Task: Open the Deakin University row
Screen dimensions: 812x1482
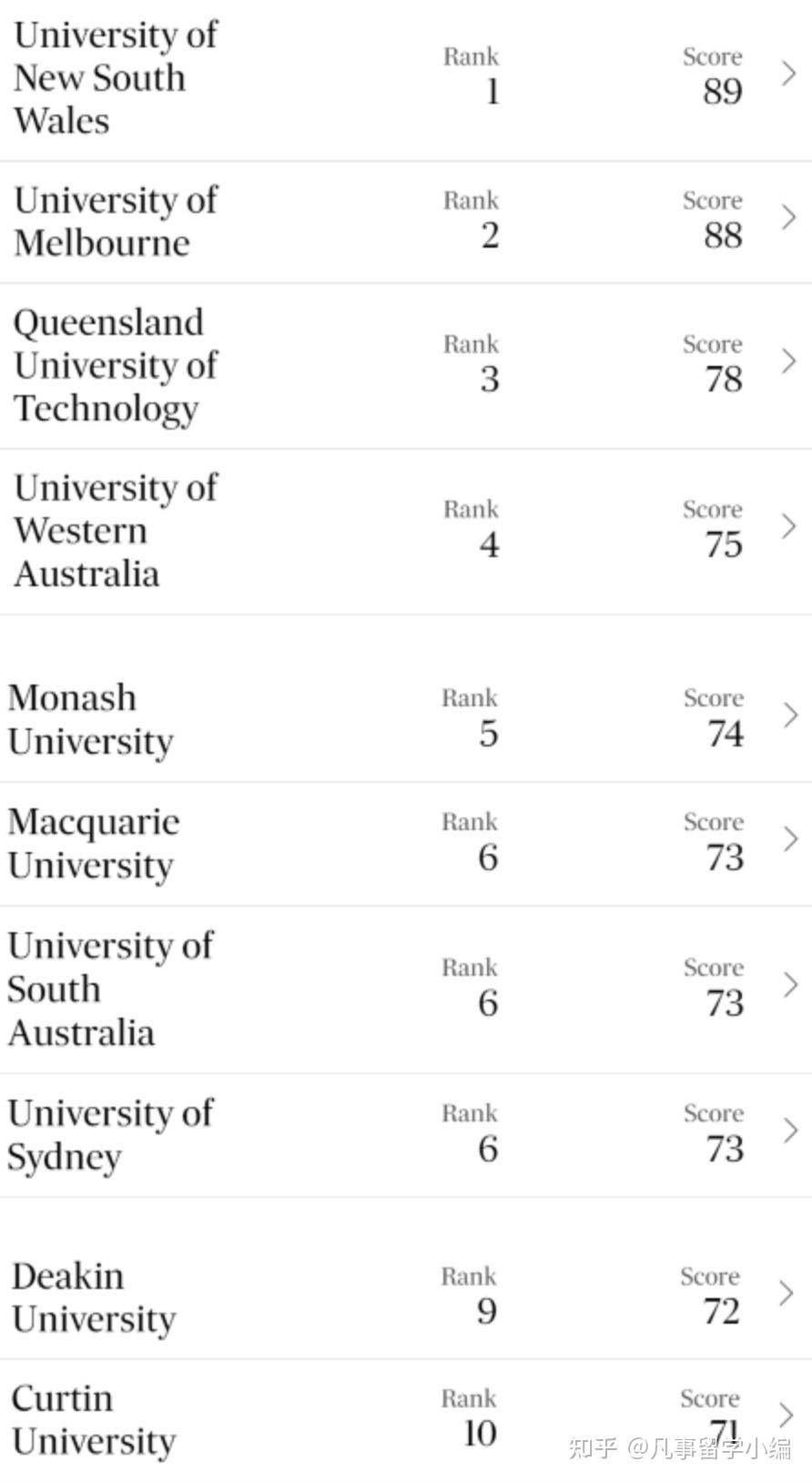Action: 406,1297
